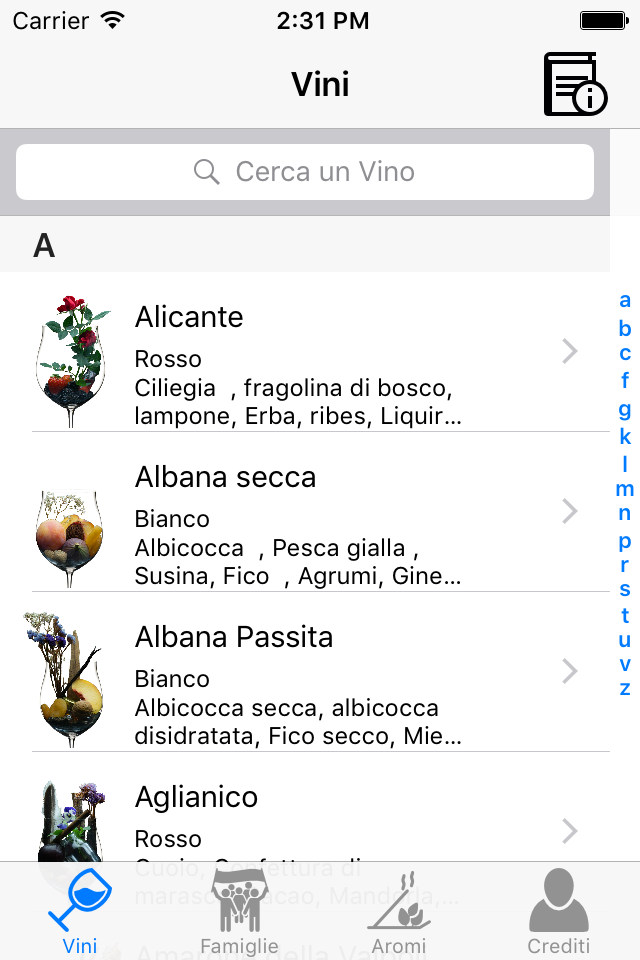Jump to letter z in index
This screenshot has height=960, width=640.
[625, 688]
